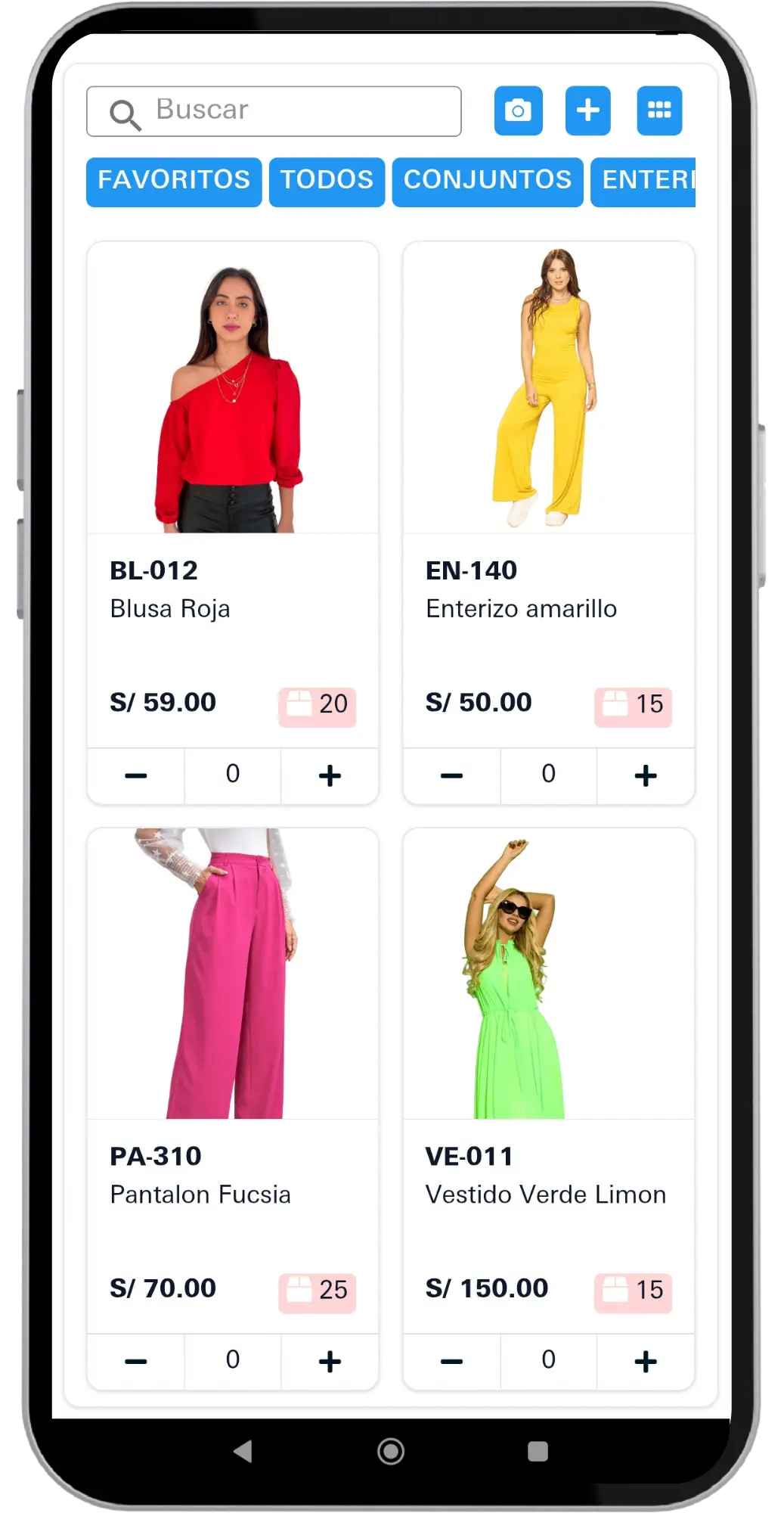
Task: Increase quantity for Pantalon Fucsia
Action: click(x=330, y=1362)
